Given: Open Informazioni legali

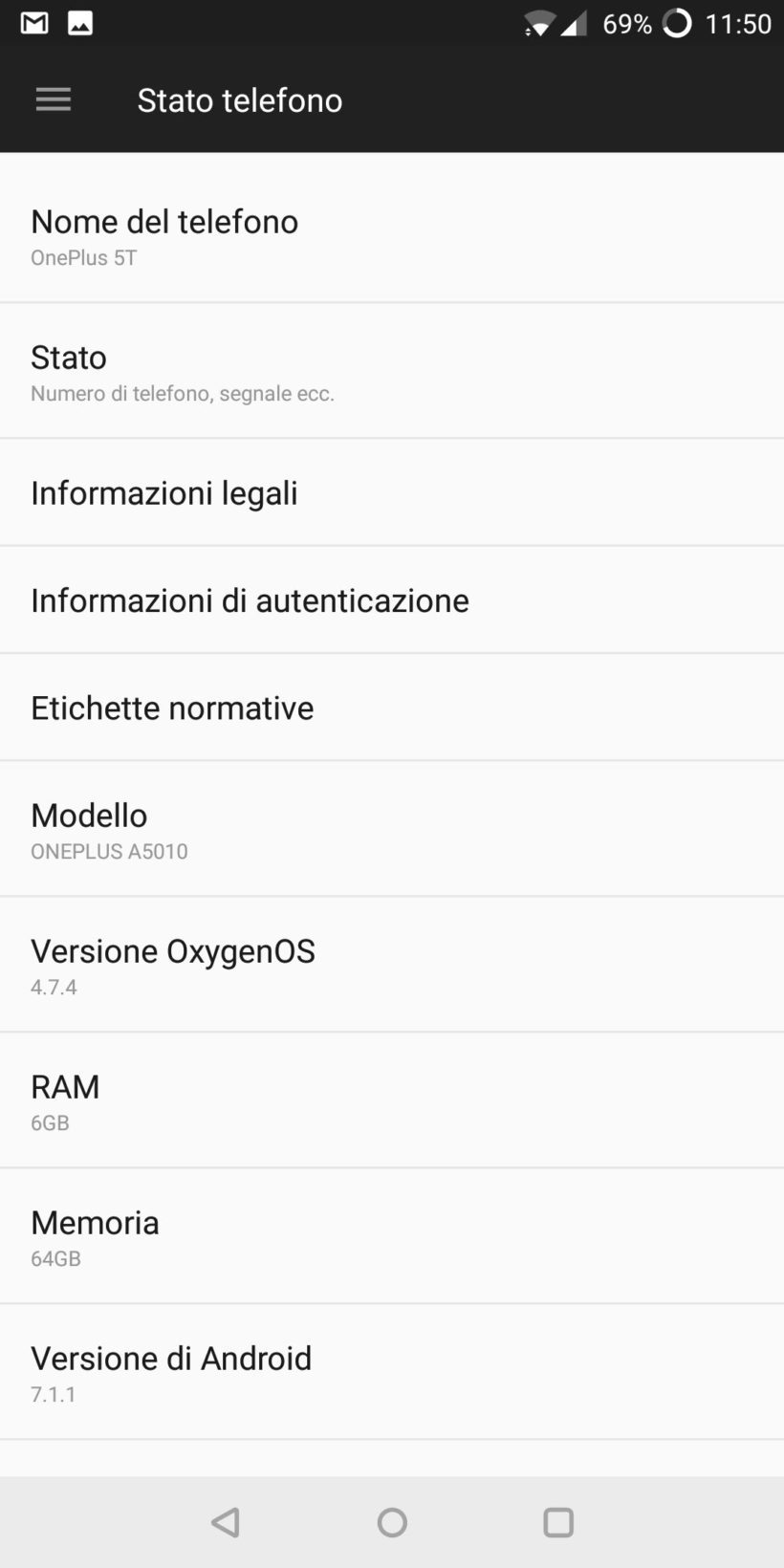Looking at the screenshot, I should pyautogui.click(x=392, y=493).
